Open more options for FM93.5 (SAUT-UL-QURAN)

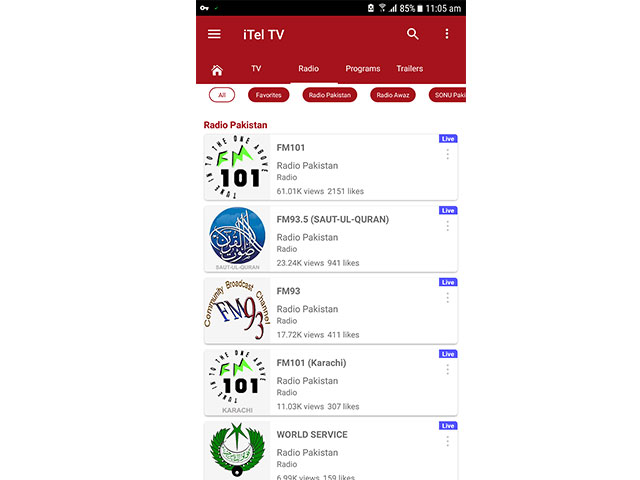[447, 226]
